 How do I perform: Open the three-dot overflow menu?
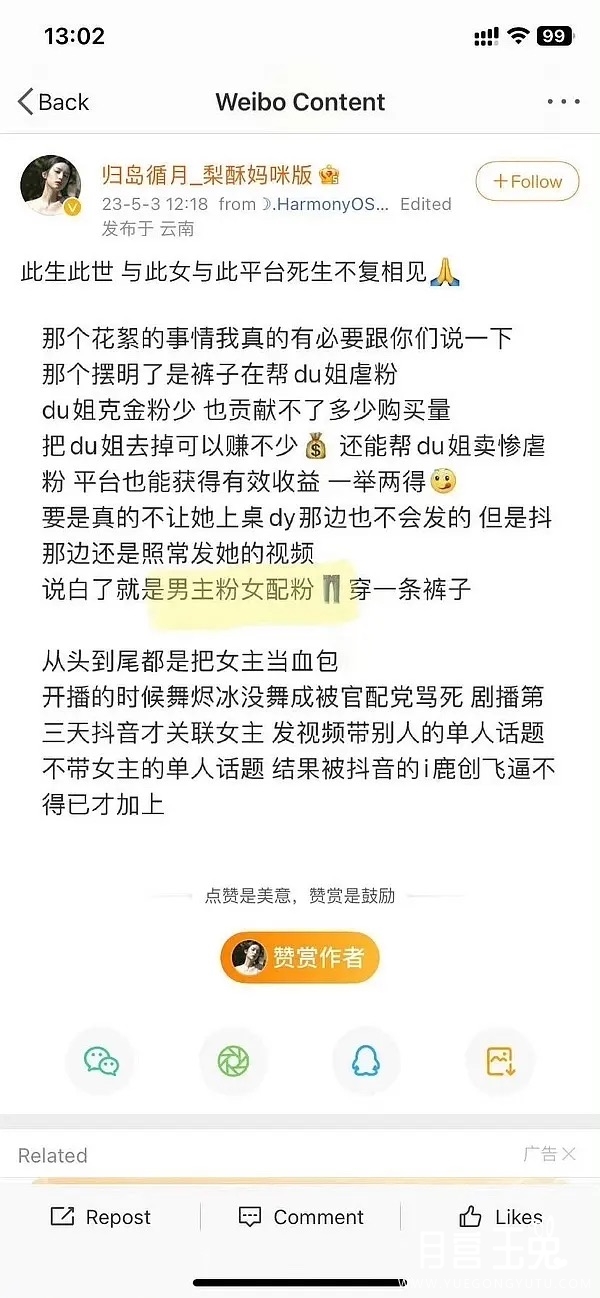[x=563, y=102]
